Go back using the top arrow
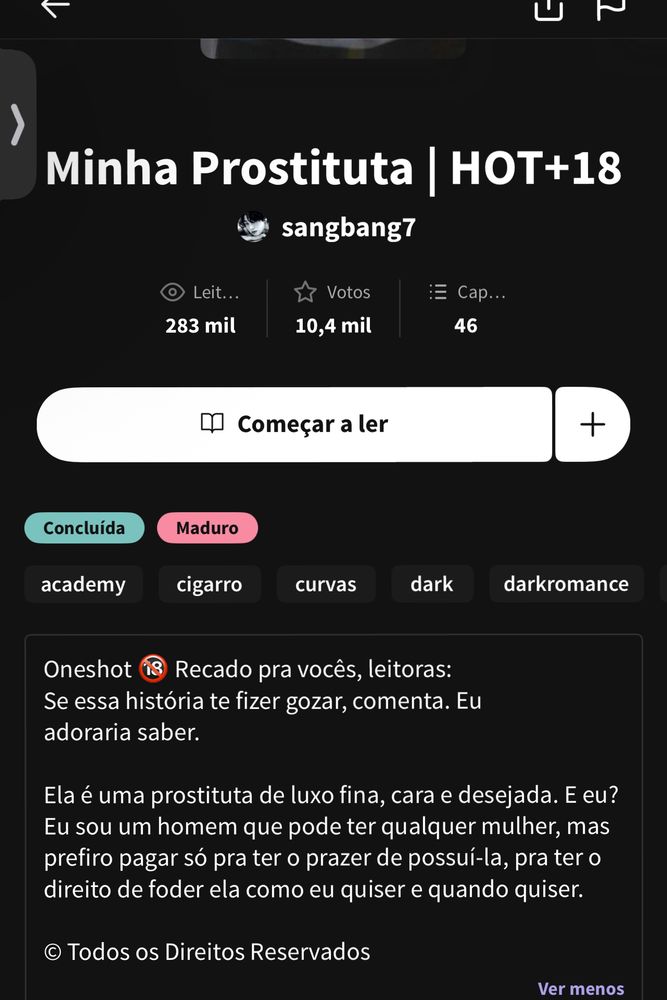 pyautogui.click(x=55, y=8)
